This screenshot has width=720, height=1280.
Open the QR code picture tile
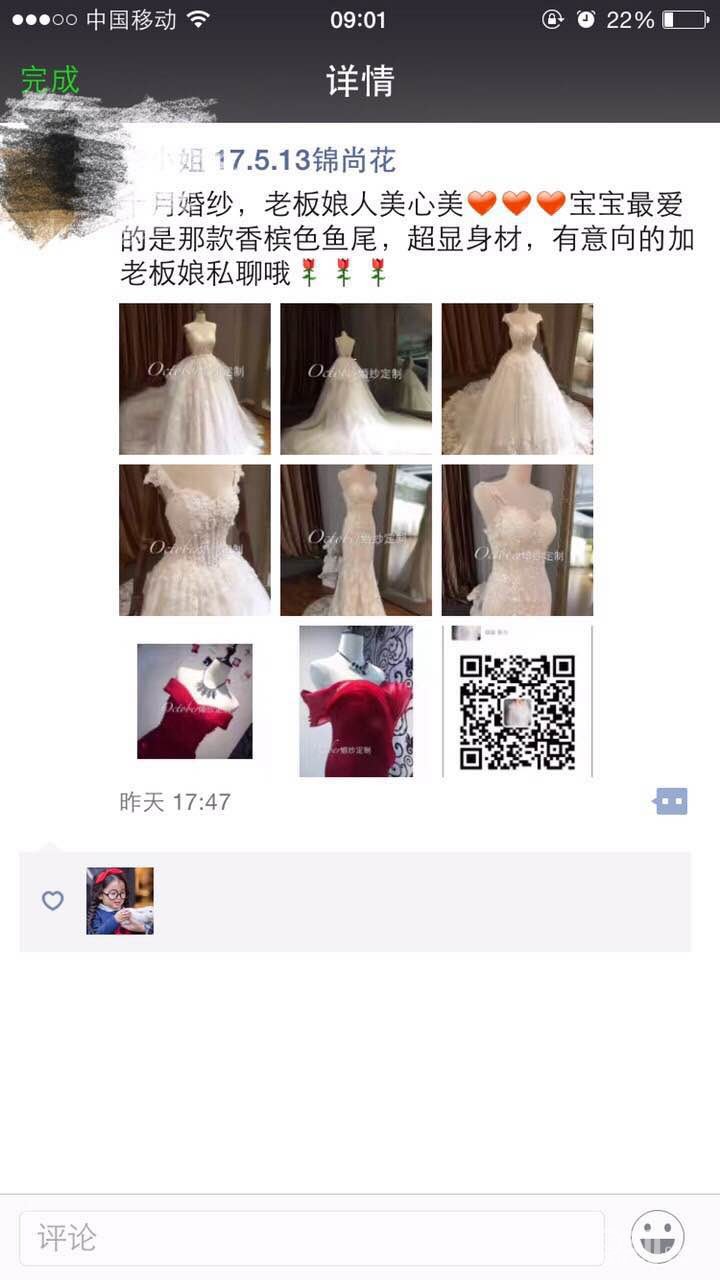coord(517,701)
